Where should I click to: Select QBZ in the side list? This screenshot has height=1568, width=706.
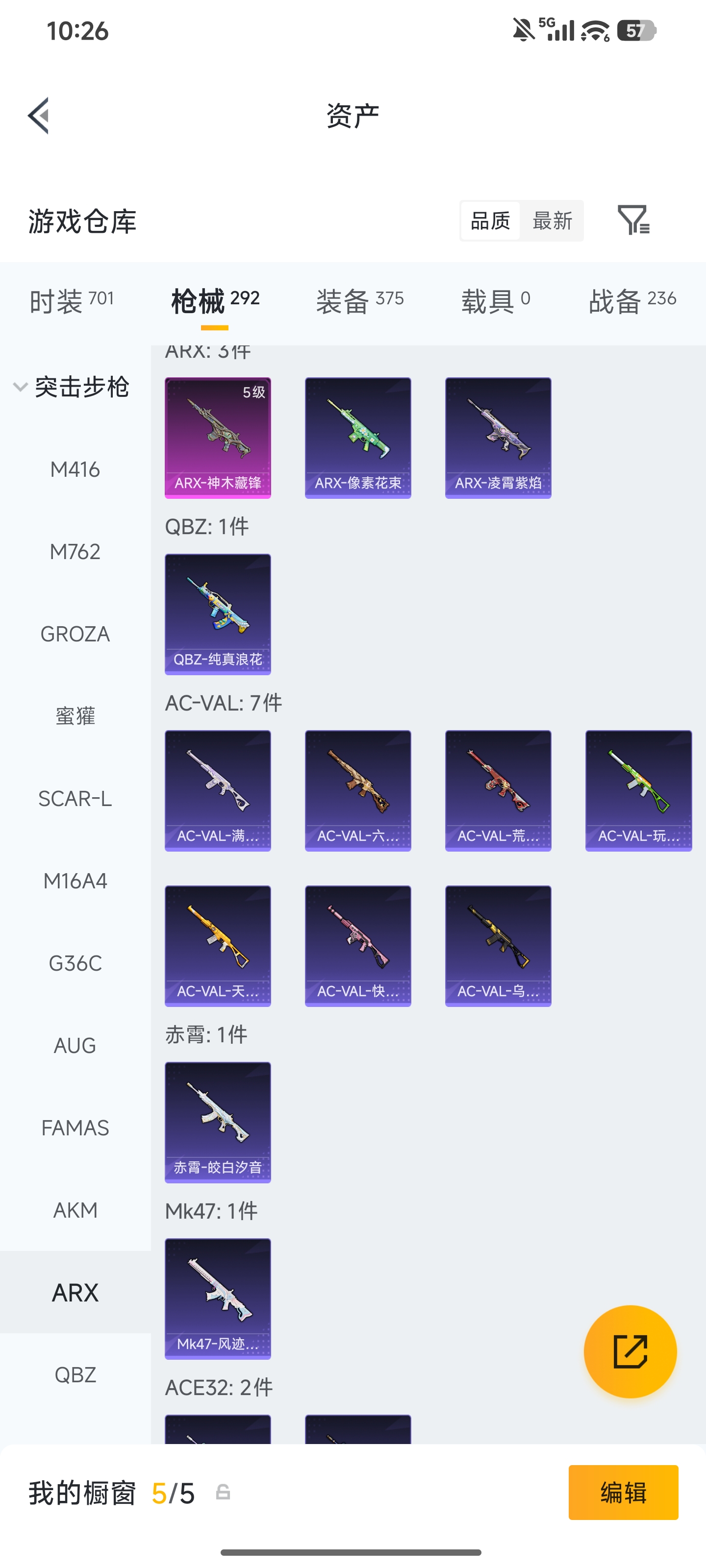click(75, 1374)
